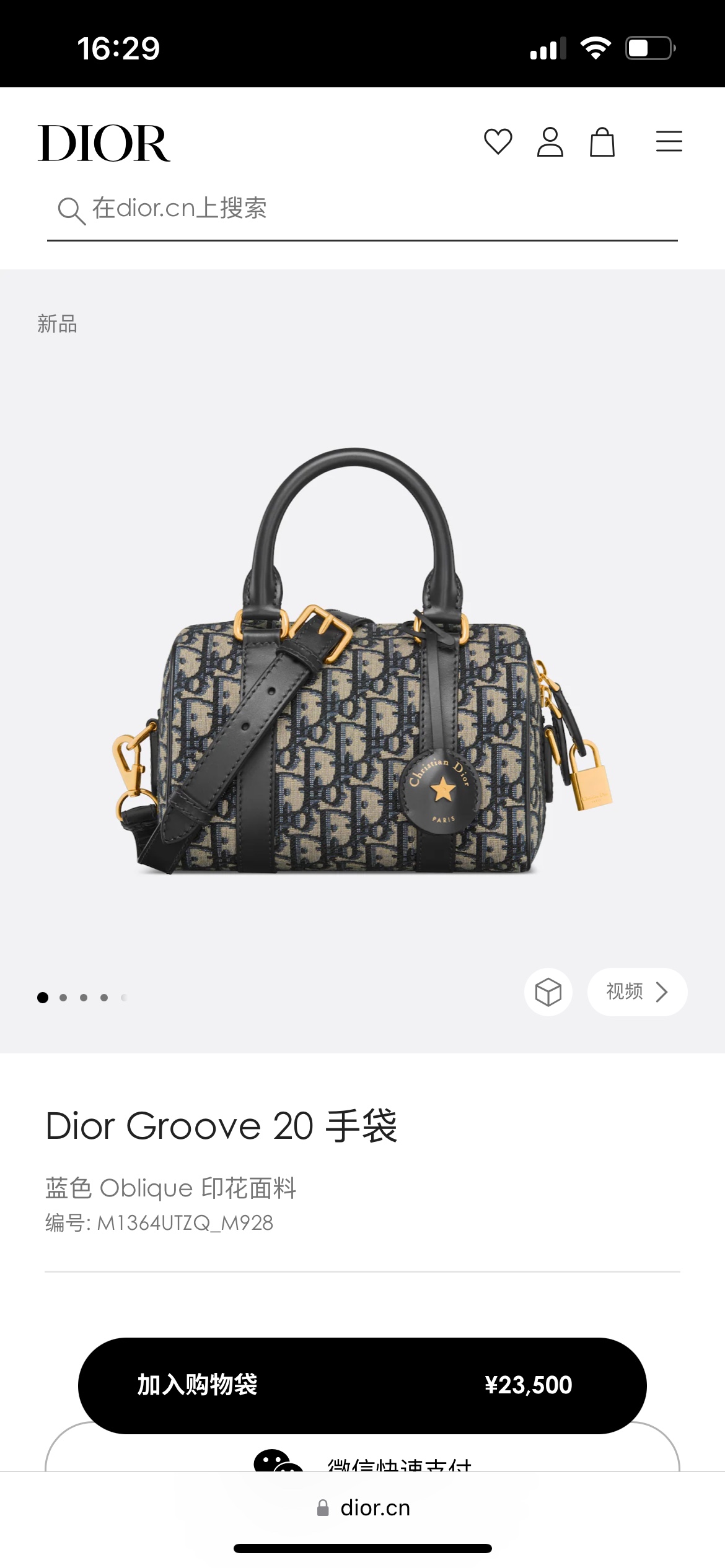Open the shopping bag

click(602, 142)
